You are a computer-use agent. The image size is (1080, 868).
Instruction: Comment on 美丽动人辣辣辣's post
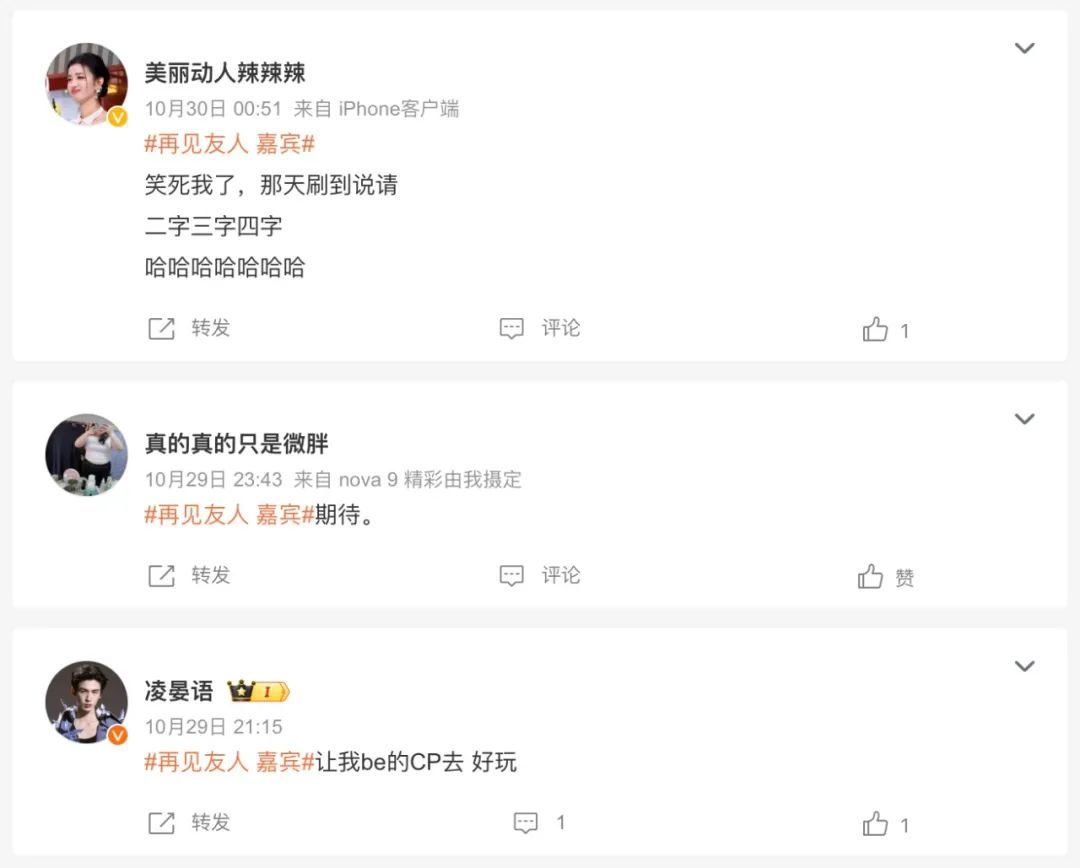click(540, 328)
